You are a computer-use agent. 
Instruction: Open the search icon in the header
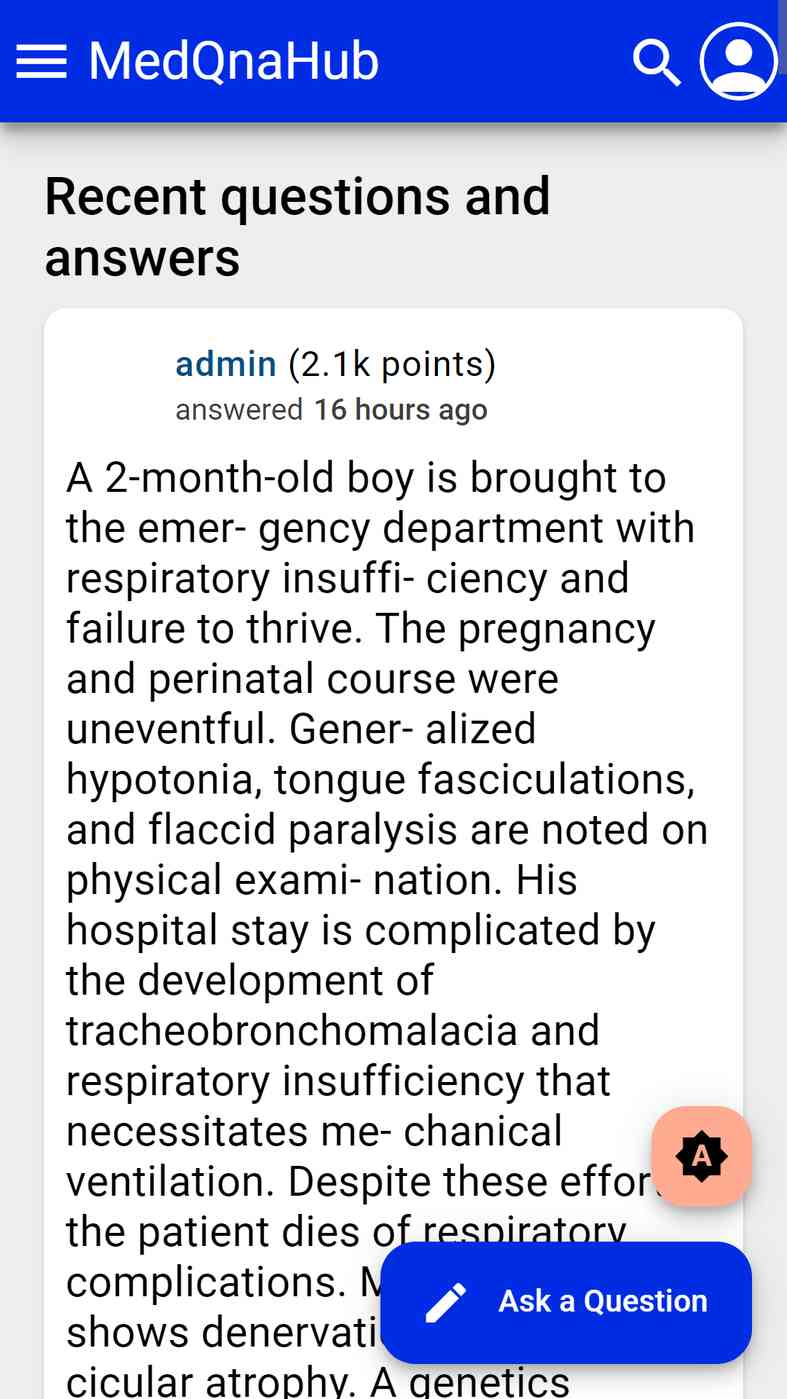click(x=657, y=62)
